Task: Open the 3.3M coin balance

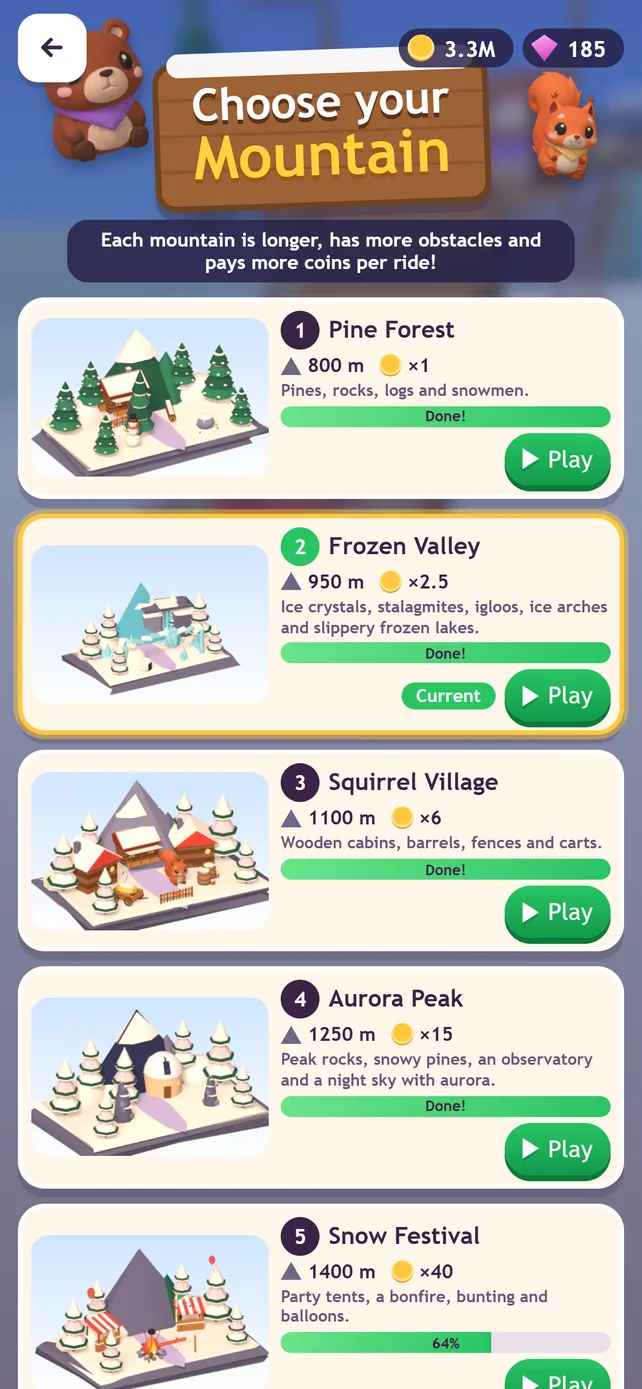Action: 456,48
